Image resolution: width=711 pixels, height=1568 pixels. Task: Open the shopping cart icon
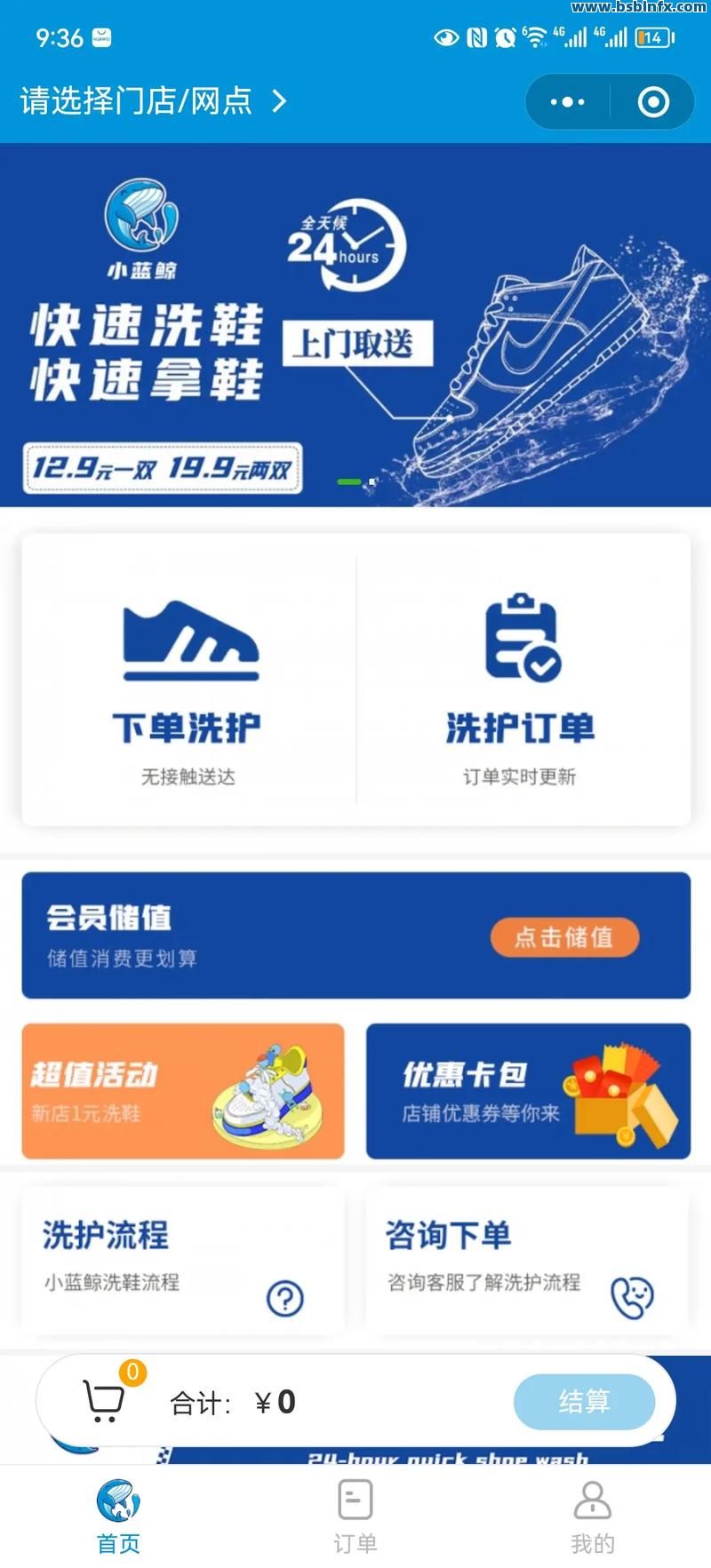click(x=103, y=1401)
